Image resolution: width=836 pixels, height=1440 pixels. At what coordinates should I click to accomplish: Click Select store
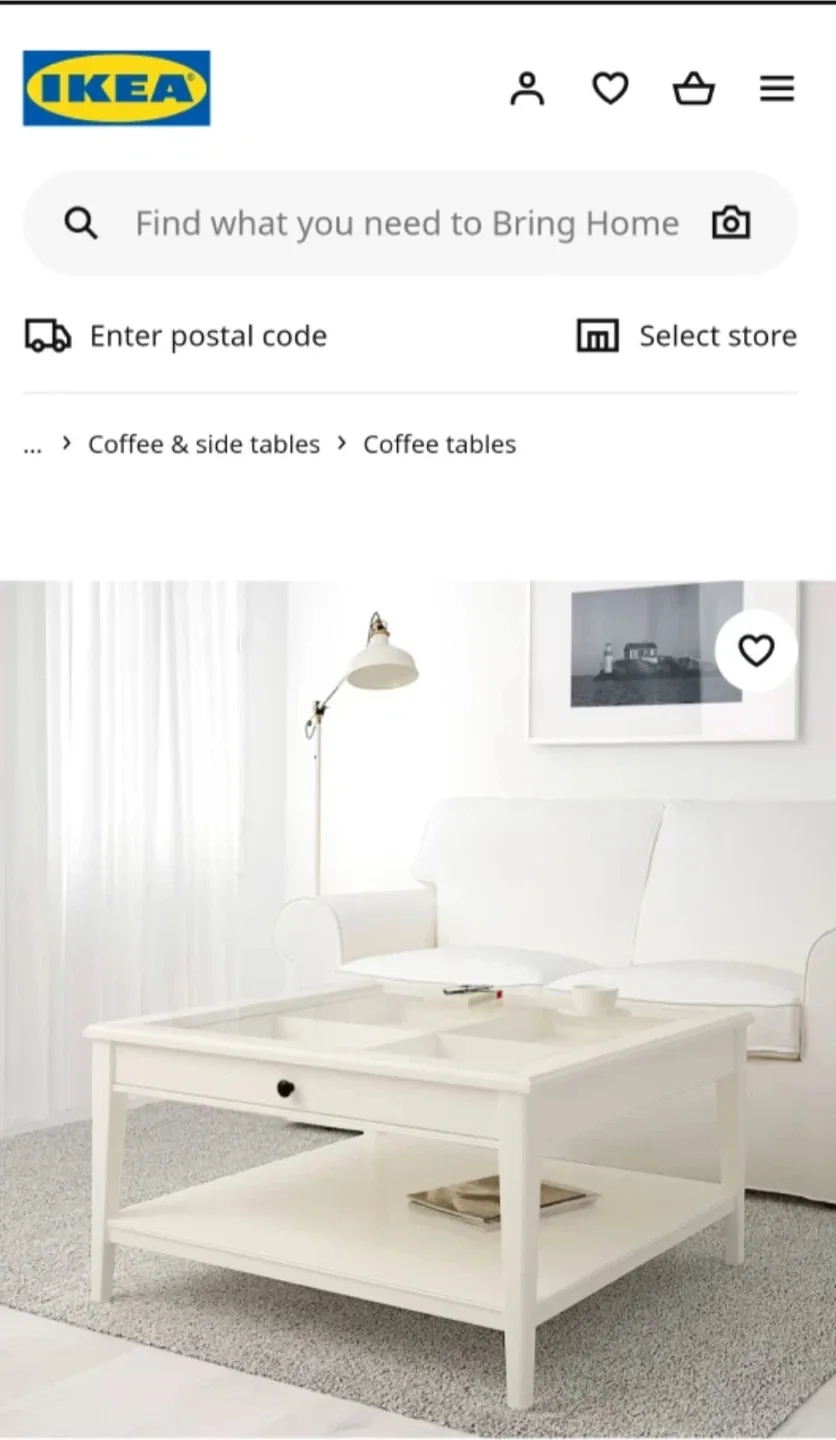point(718,335)
